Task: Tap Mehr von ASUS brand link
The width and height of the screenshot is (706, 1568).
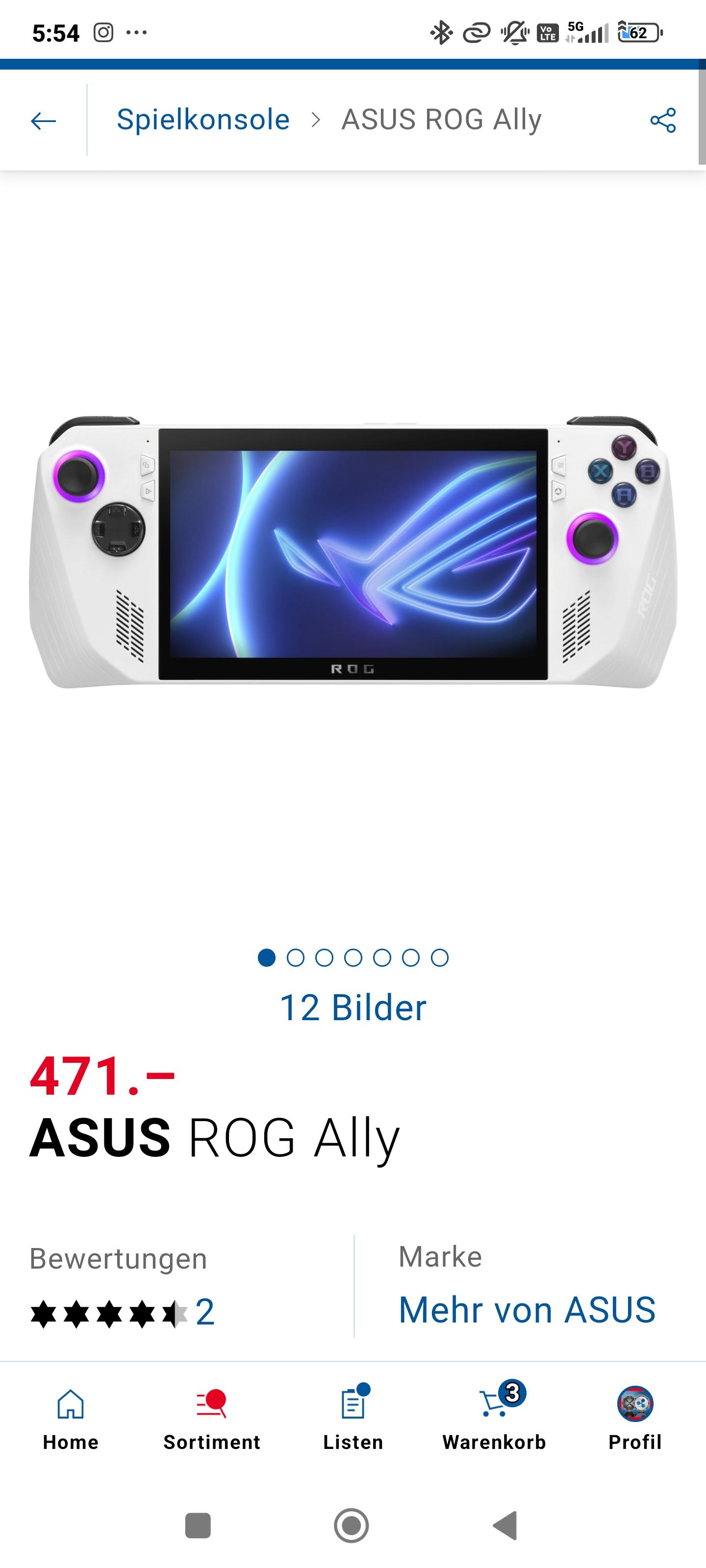Action: click(526, 1310)
